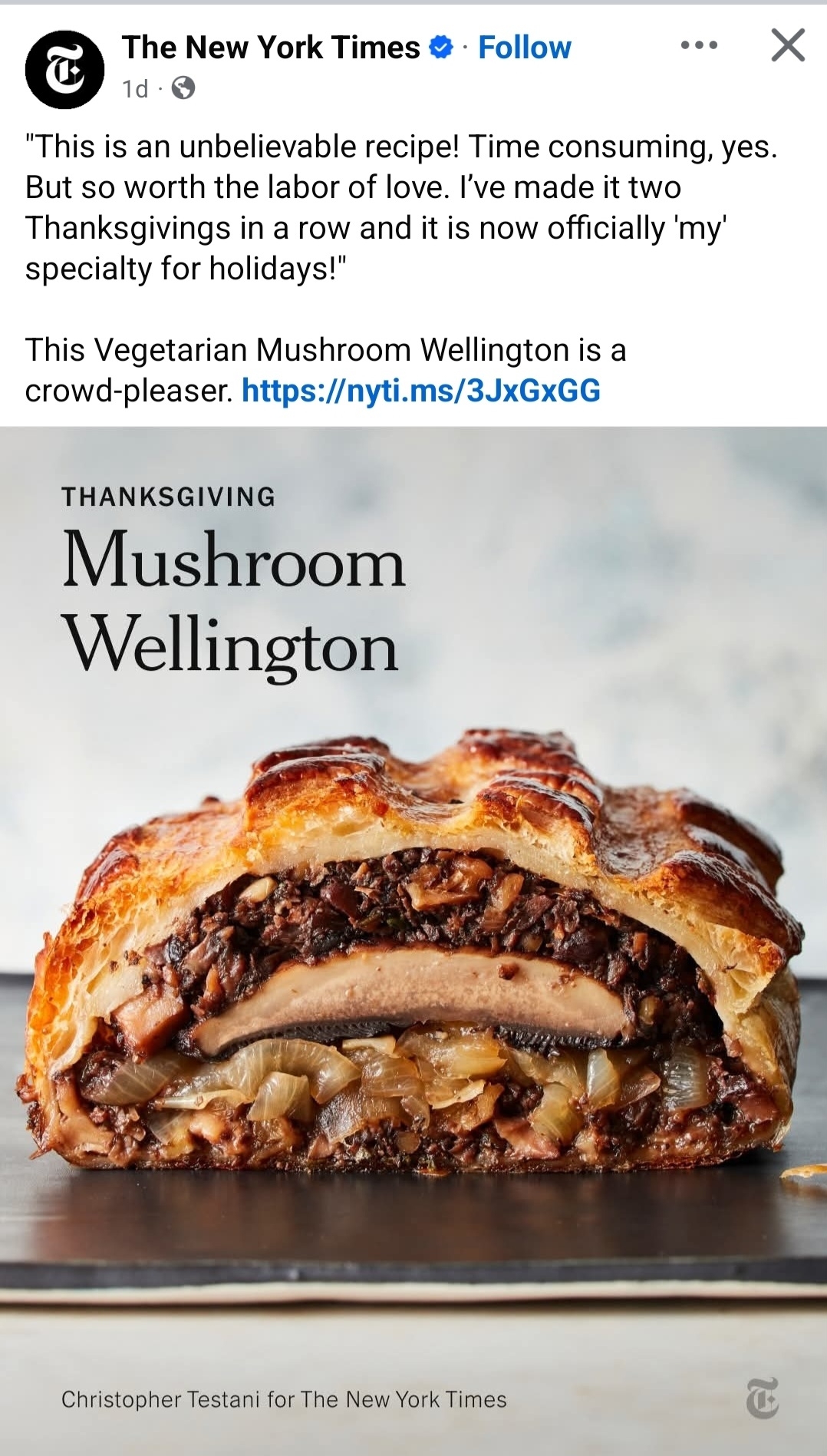Open The New York Times page name
Image resolution: width=827 pixels, height=1456 pixels.
(271, 48)
